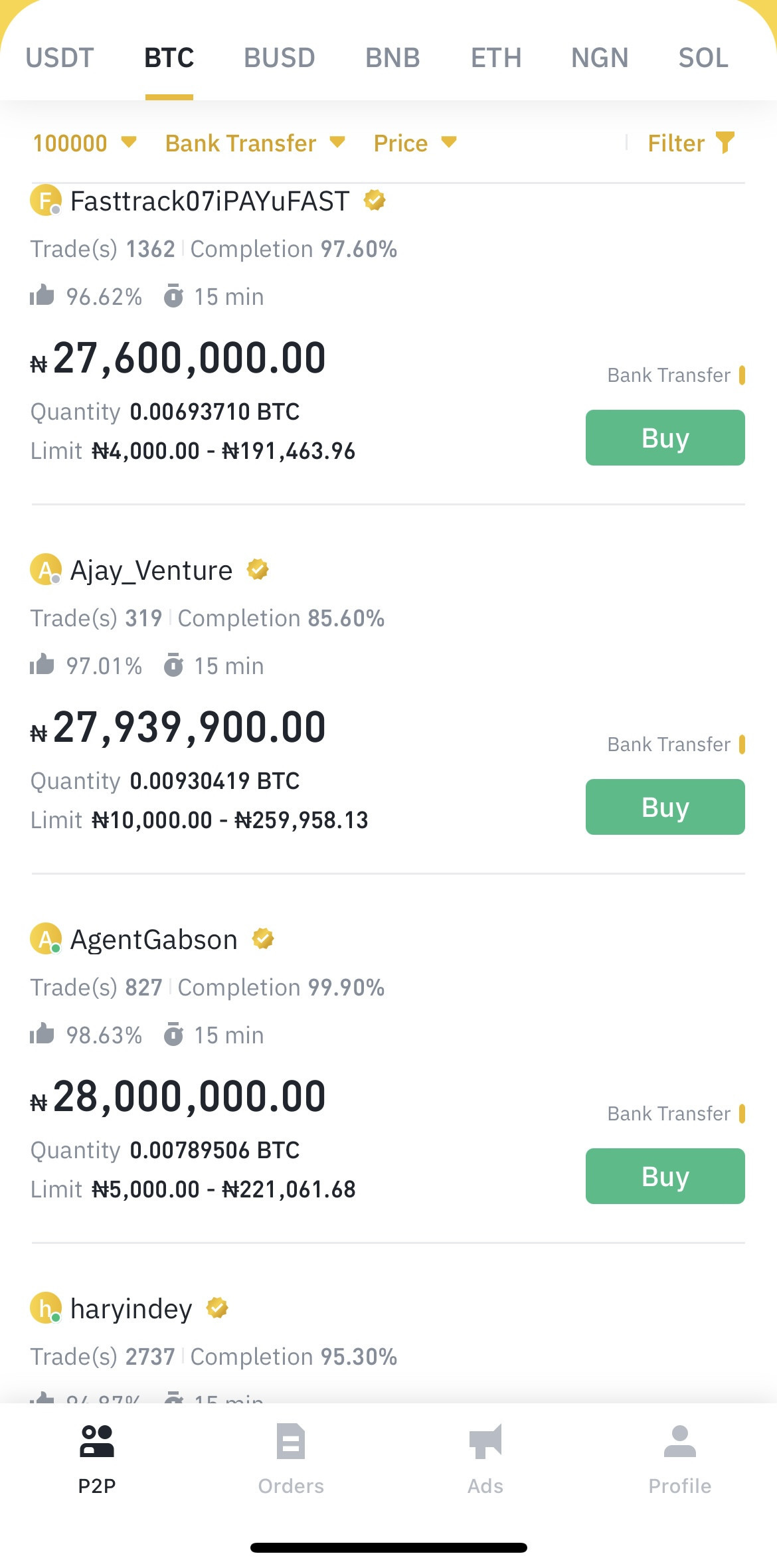
Task: Select the NGN tab
Action: pyautogui.click(x=600, y=58)
